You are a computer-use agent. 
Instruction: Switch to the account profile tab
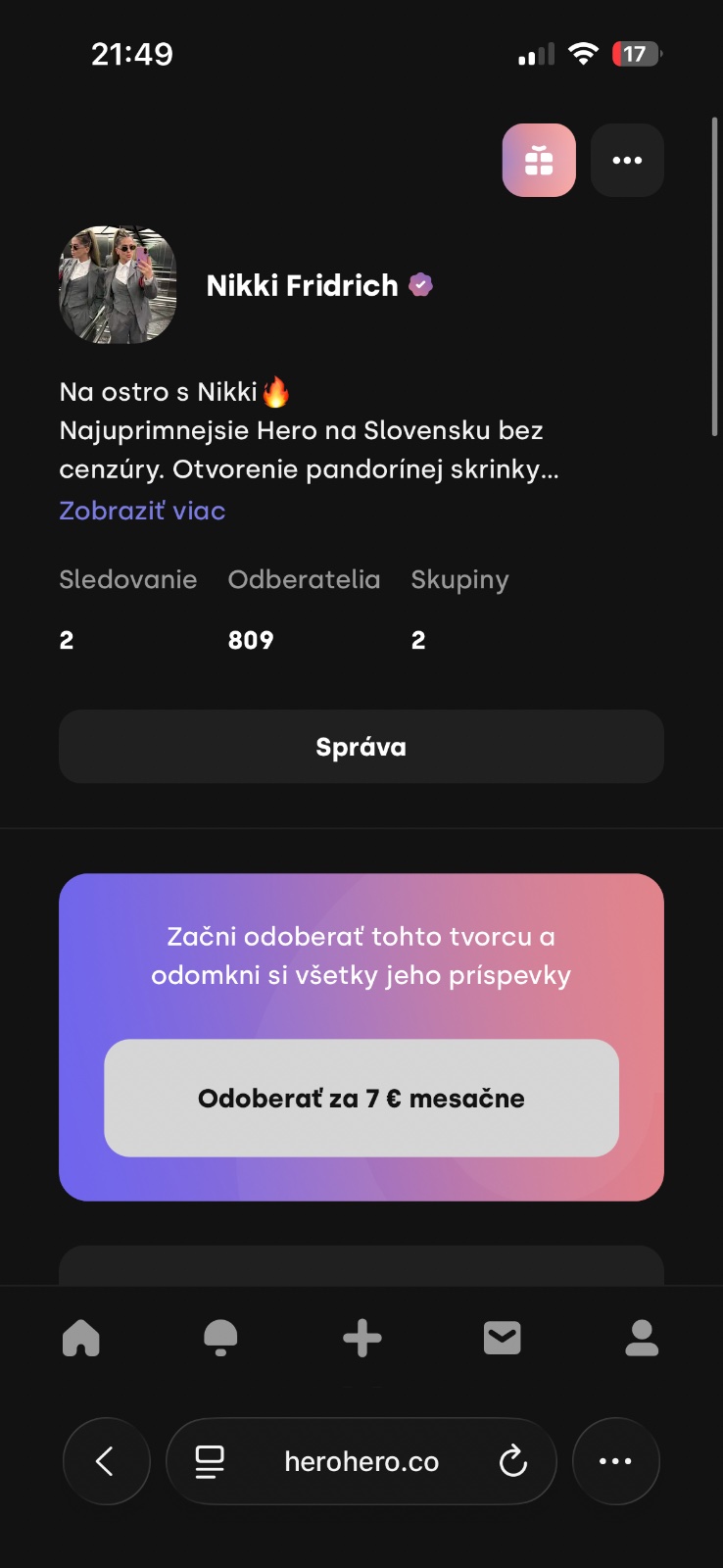[642, 1338]
